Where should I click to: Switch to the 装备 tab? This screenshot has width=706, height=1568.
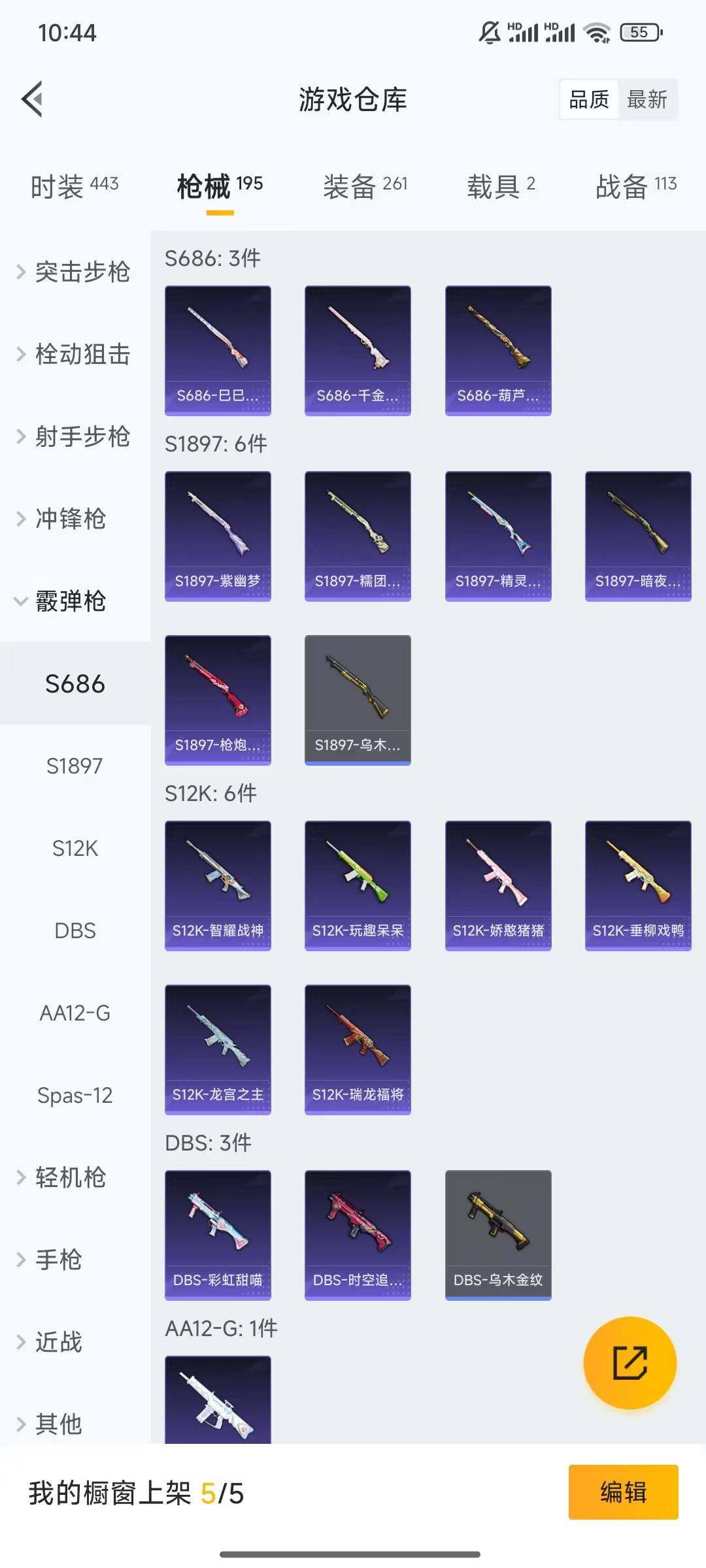point(365,186)
